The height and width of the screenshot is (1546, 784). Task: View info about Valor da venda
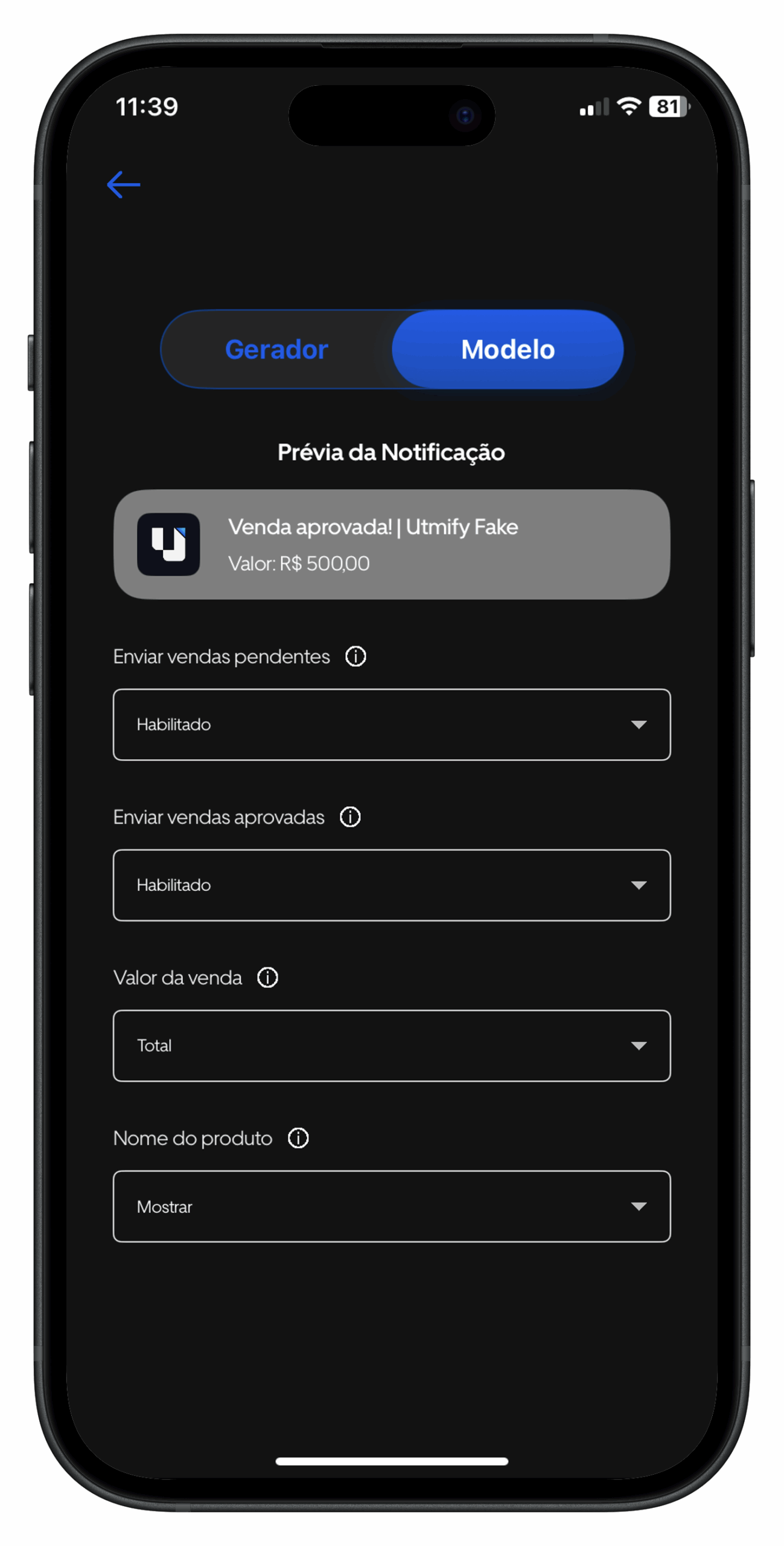[x=267, y=978]
